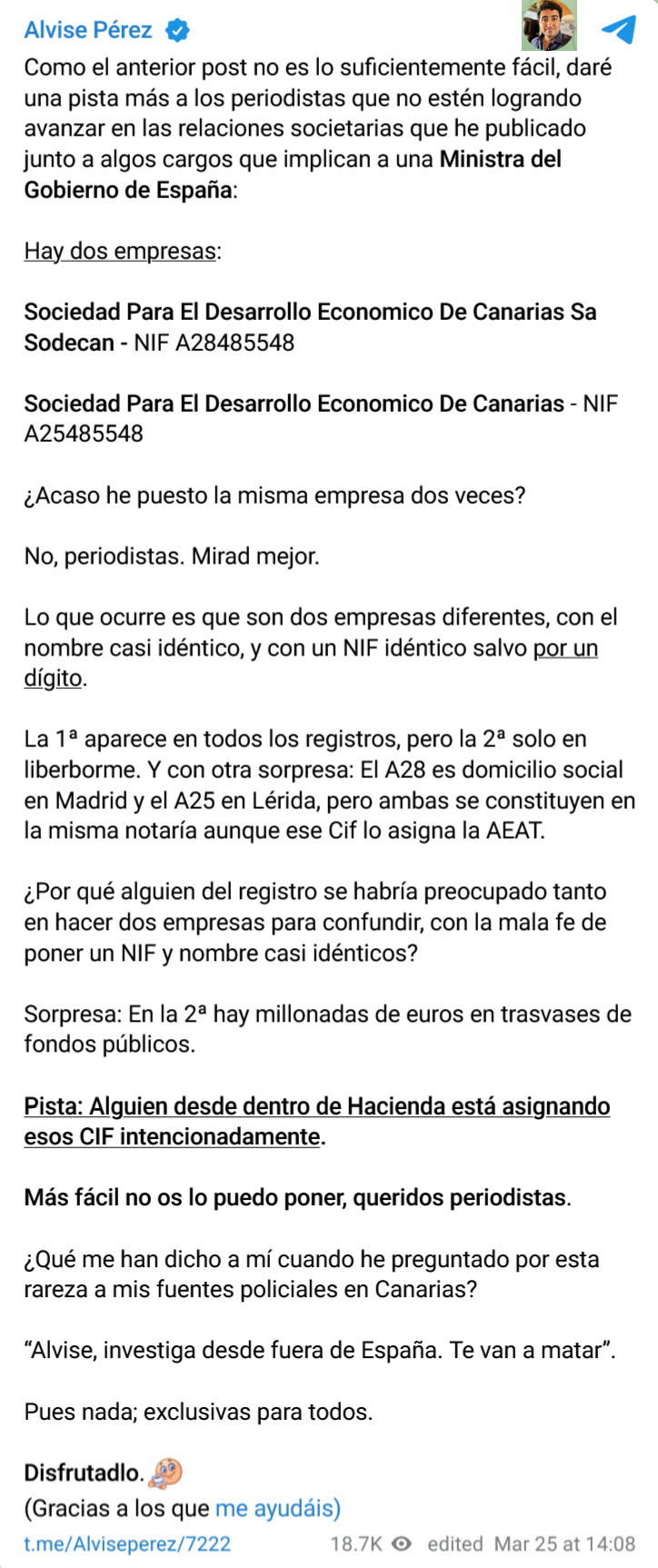Open the t.me/Alviseperez/7222 post link
The height and width of the screenshot is (1568, 658).
pyautogui.click(x=127, y=1543)
